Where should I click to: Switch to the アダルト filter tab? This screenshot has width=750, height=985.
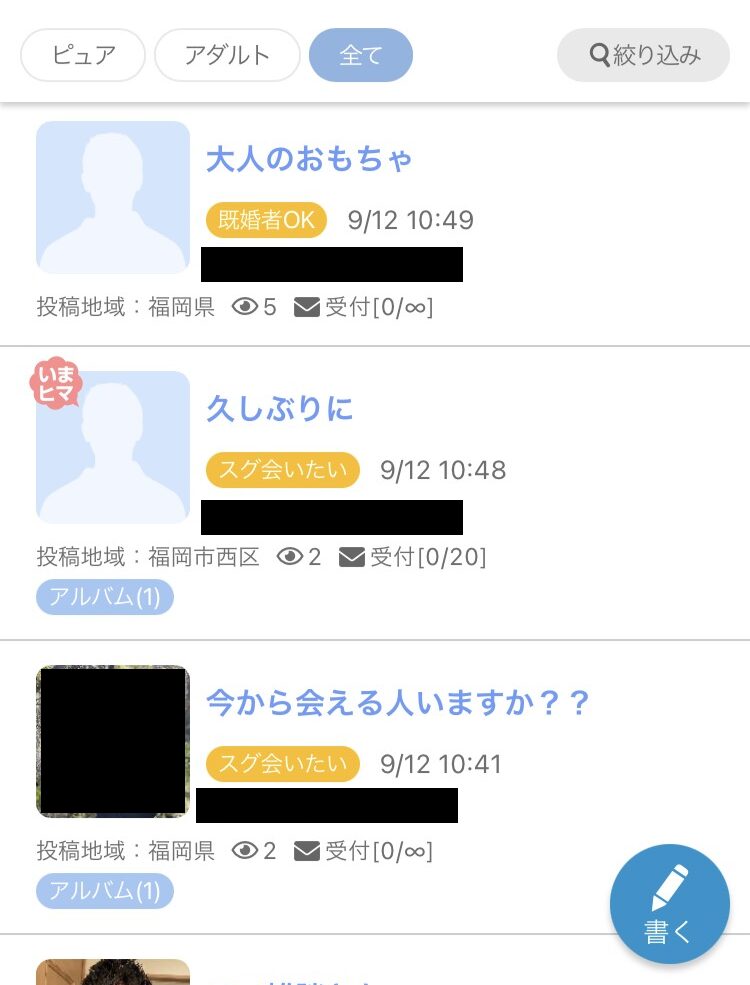[x=227, y=55]
